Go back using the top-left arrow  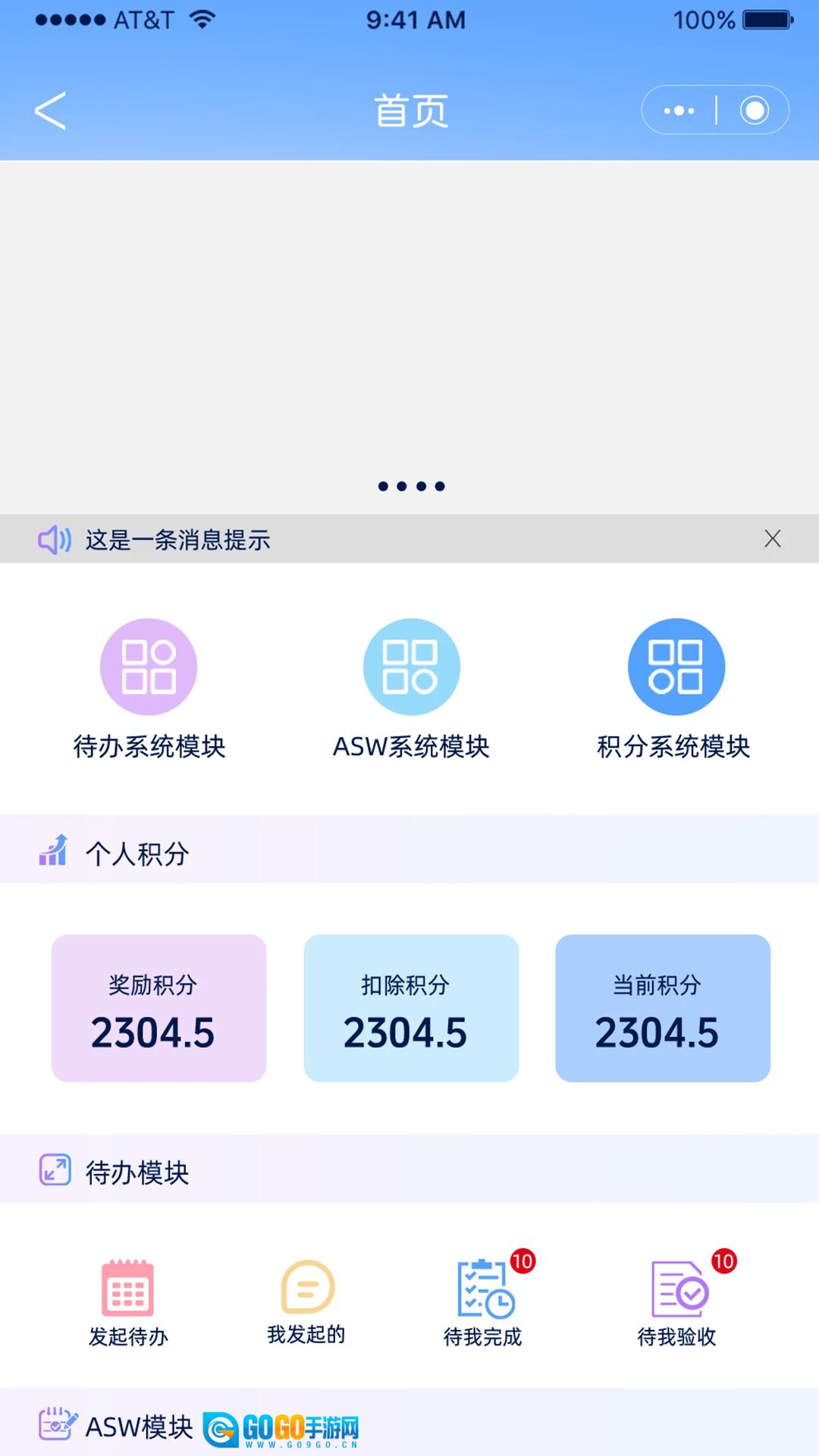pos(50,111)
